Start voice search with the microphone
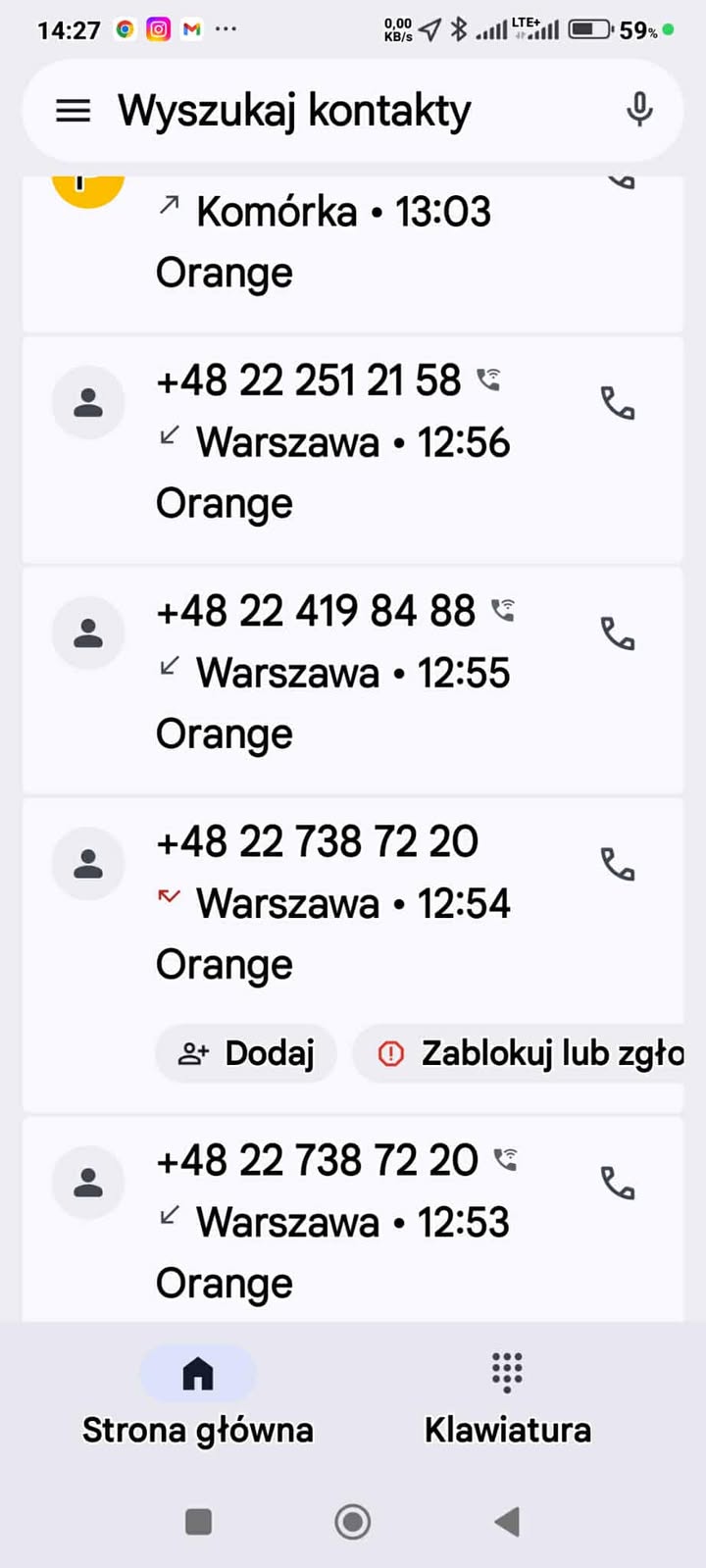 click(639, 110)
